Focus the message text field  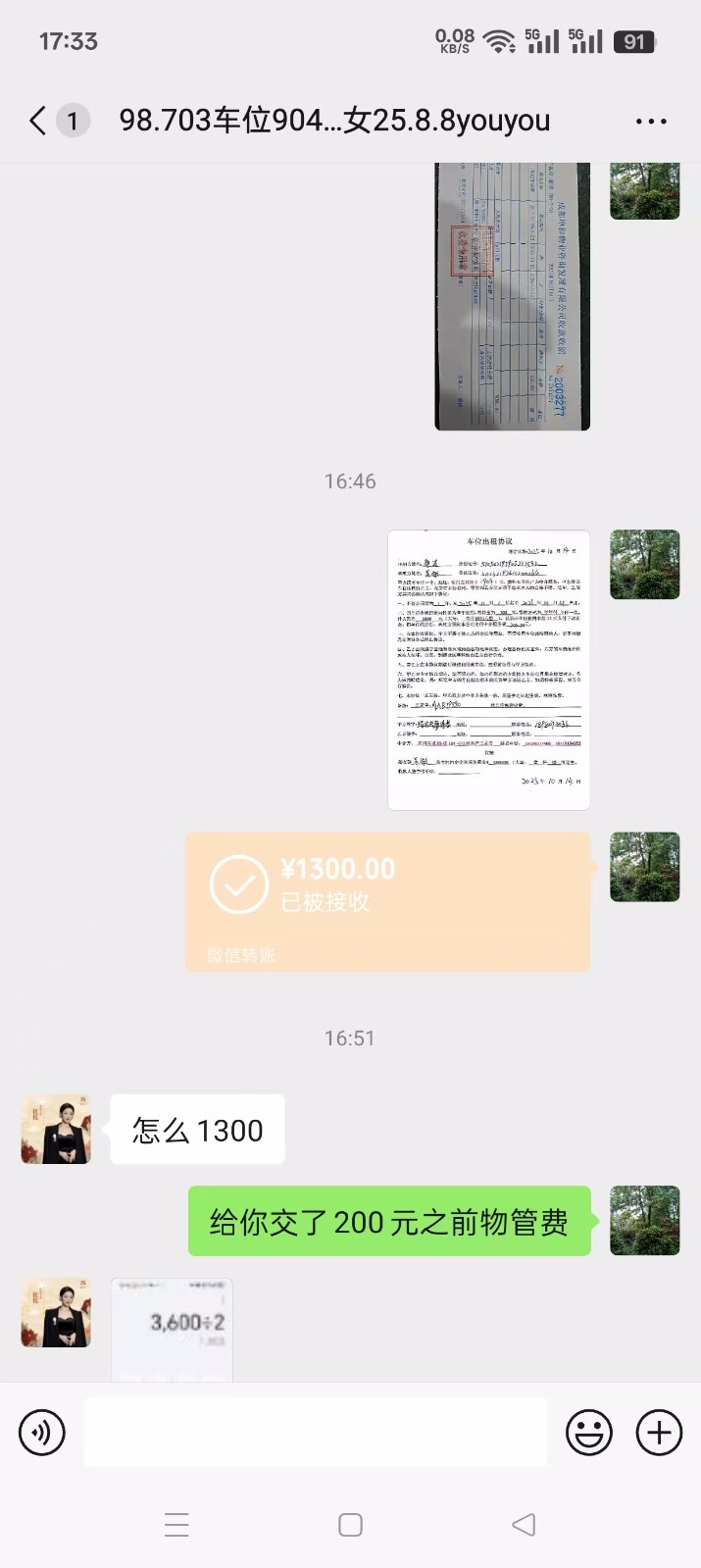tap(315, 1433)
